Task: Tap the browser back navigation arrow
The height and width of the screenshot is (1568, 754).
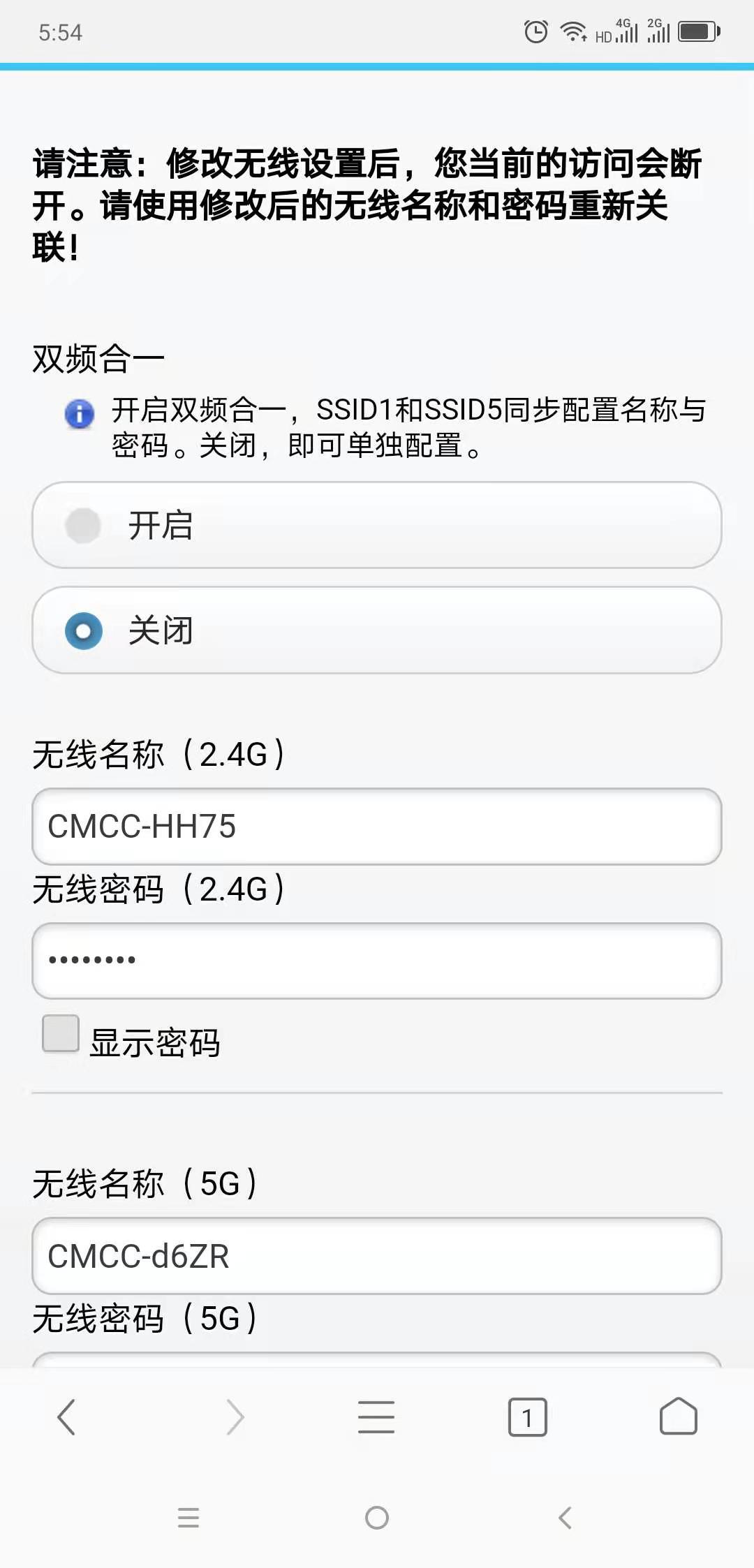Action: tap(66, 1416)
